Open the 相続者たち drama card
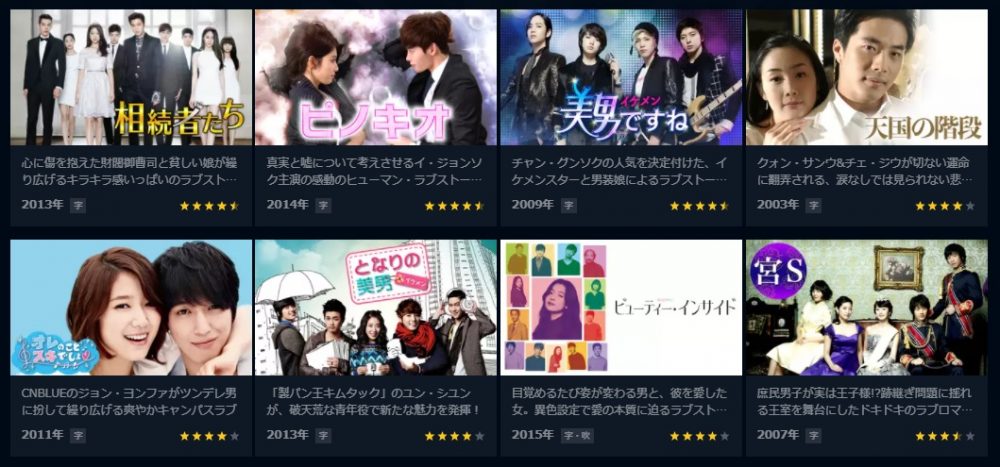 point(131,78)
